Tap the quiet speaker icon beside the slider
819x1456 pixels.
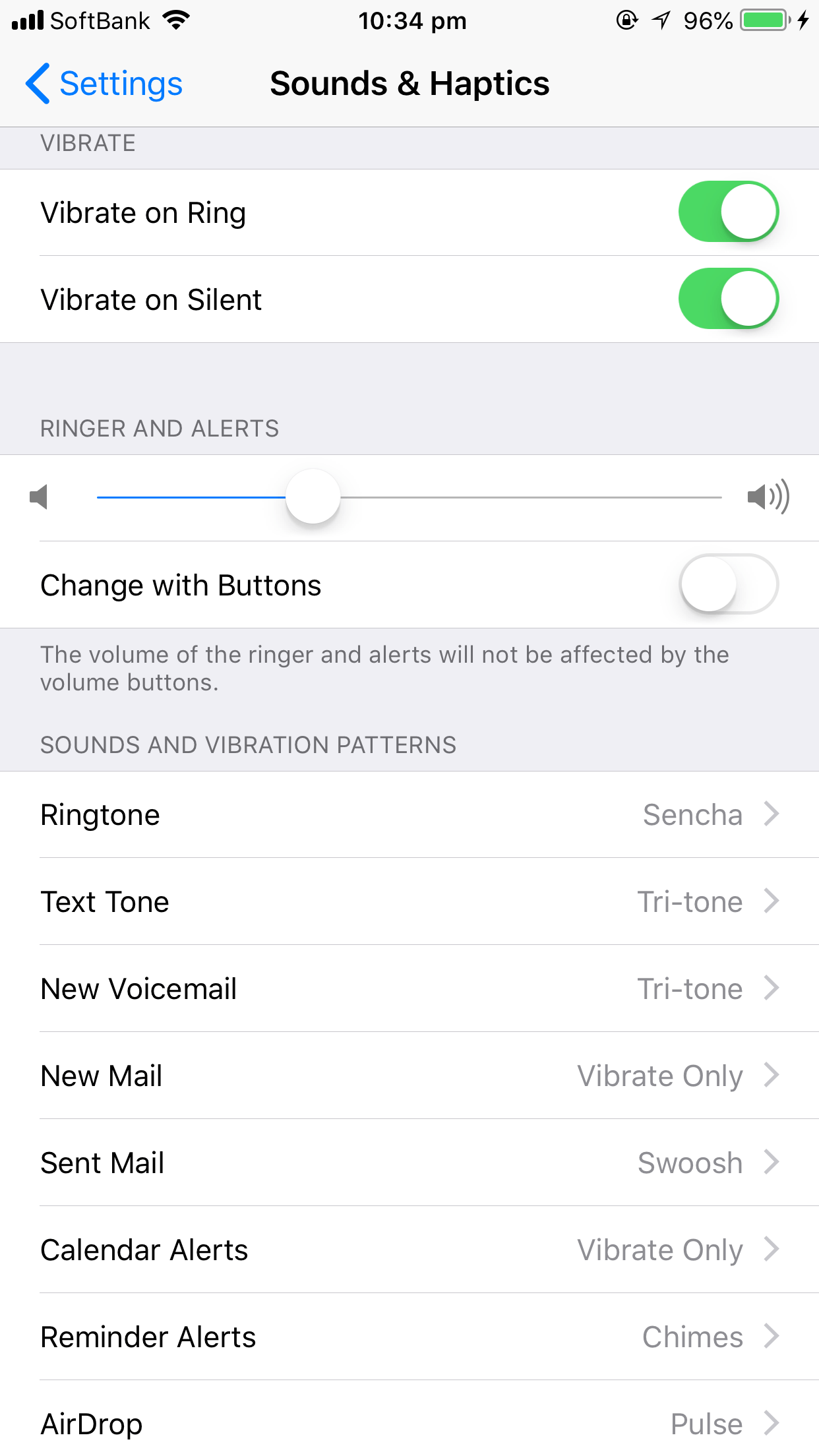coord(40,498)
